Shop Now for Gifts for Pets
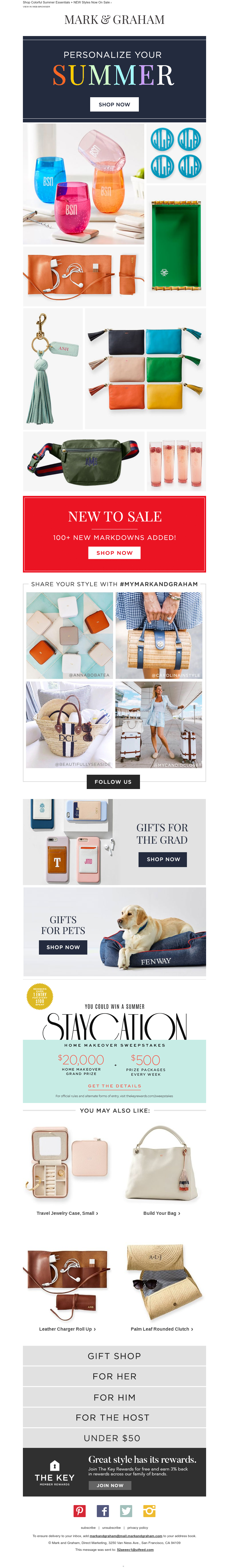The width and height of the screenshot is (229, 1568). pos(63,947)
